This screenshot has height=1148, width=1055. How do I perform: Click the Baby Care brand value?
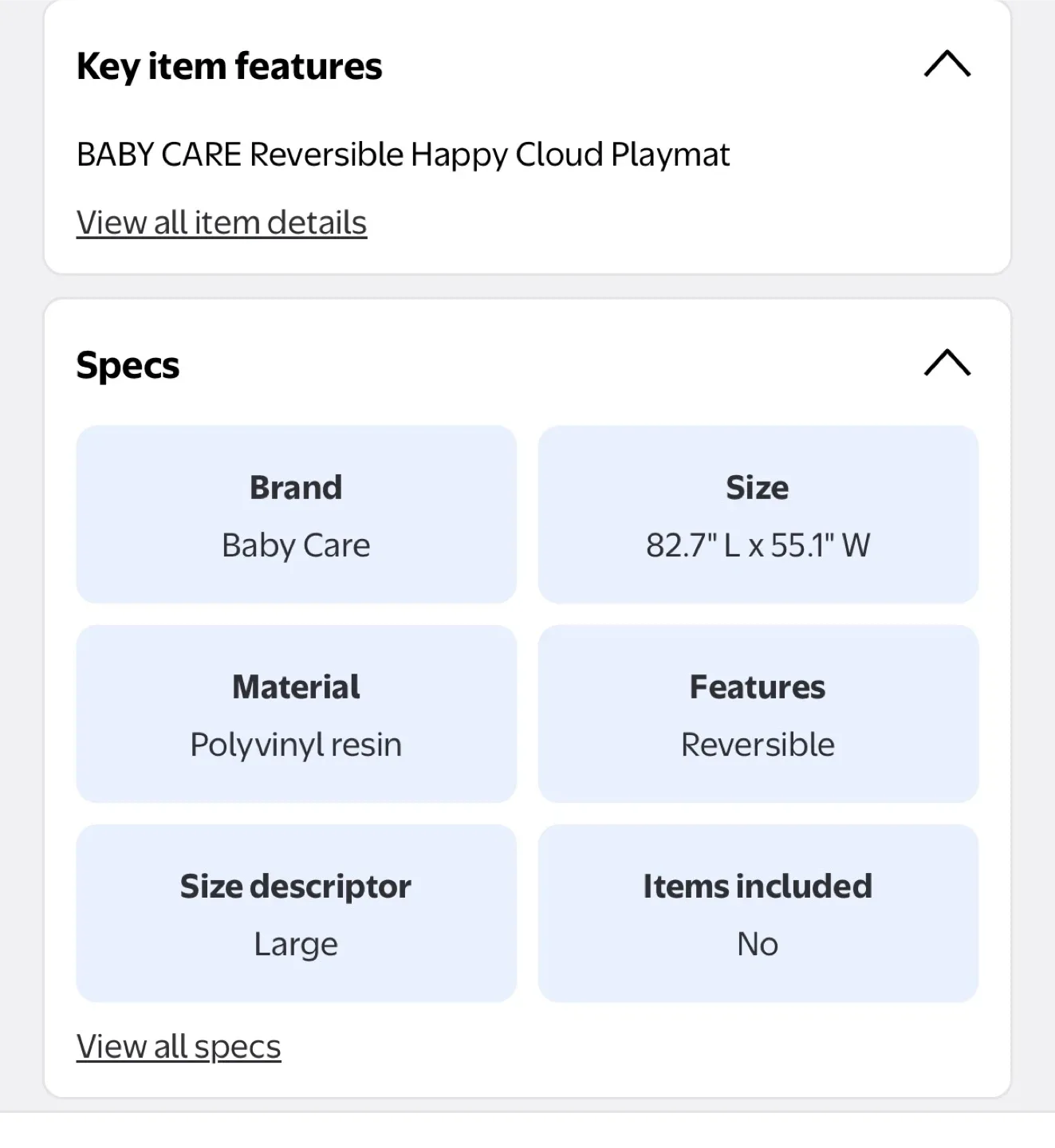(296, 545)
